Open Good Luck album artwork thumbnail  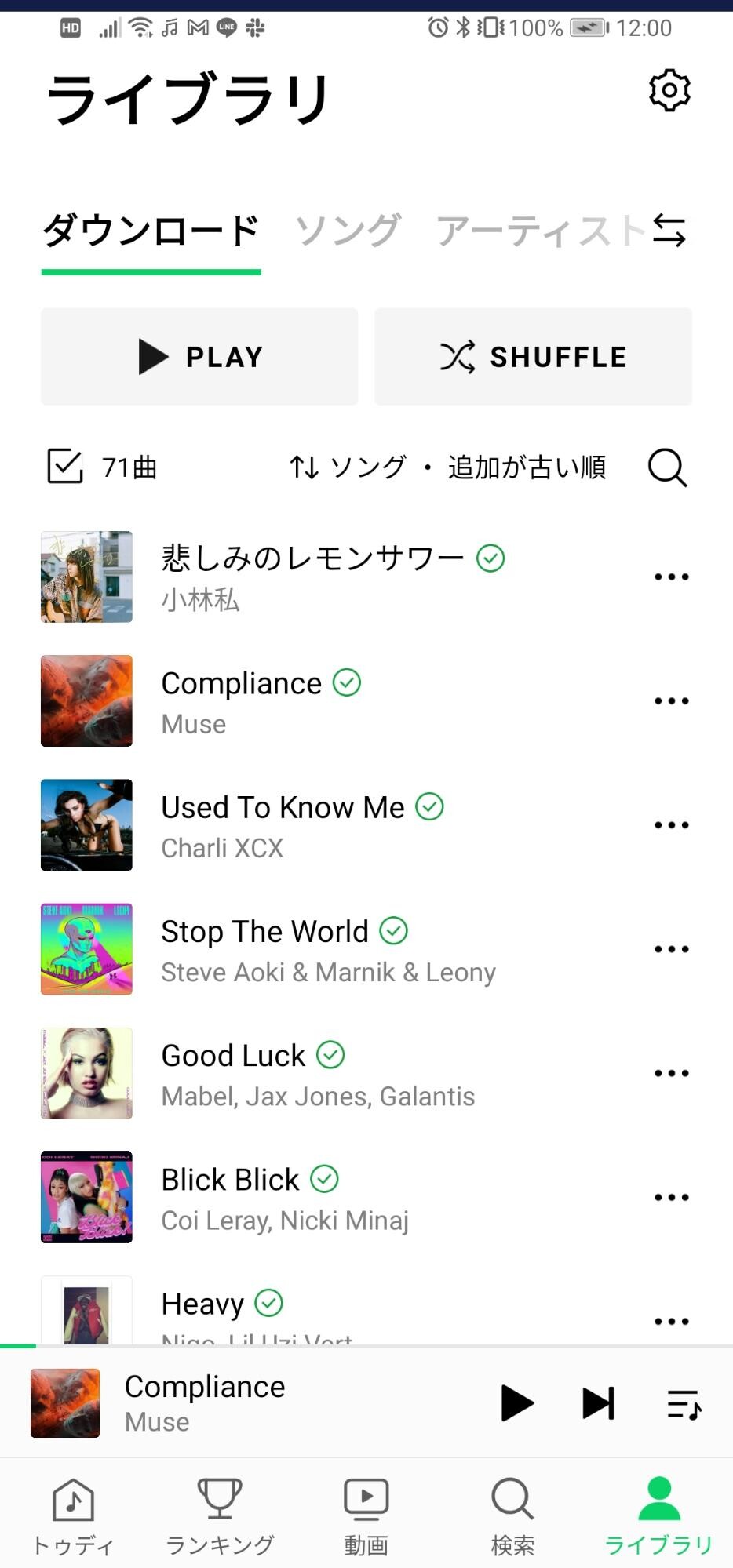(86, 1073)
